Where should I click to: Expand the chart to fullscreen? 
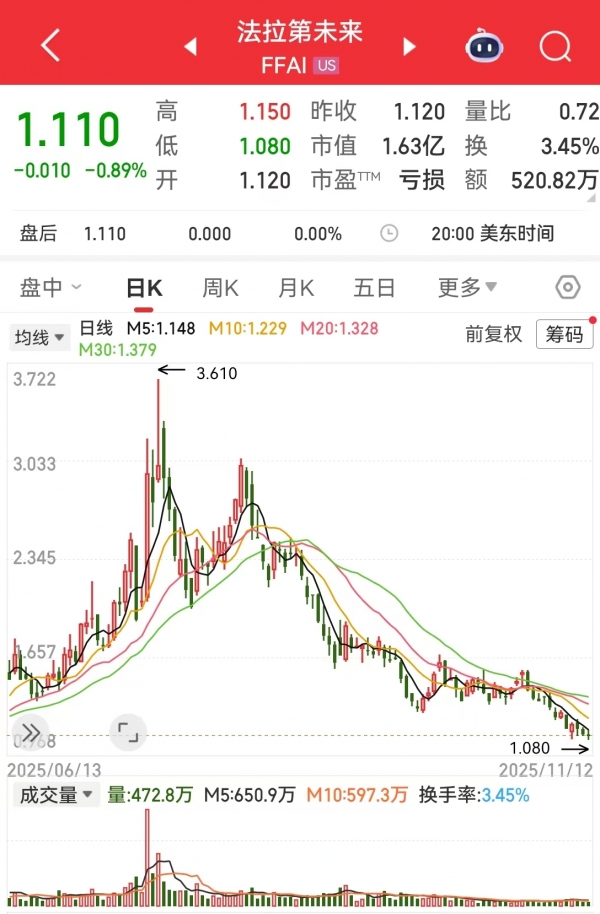[x=127, y=732]
